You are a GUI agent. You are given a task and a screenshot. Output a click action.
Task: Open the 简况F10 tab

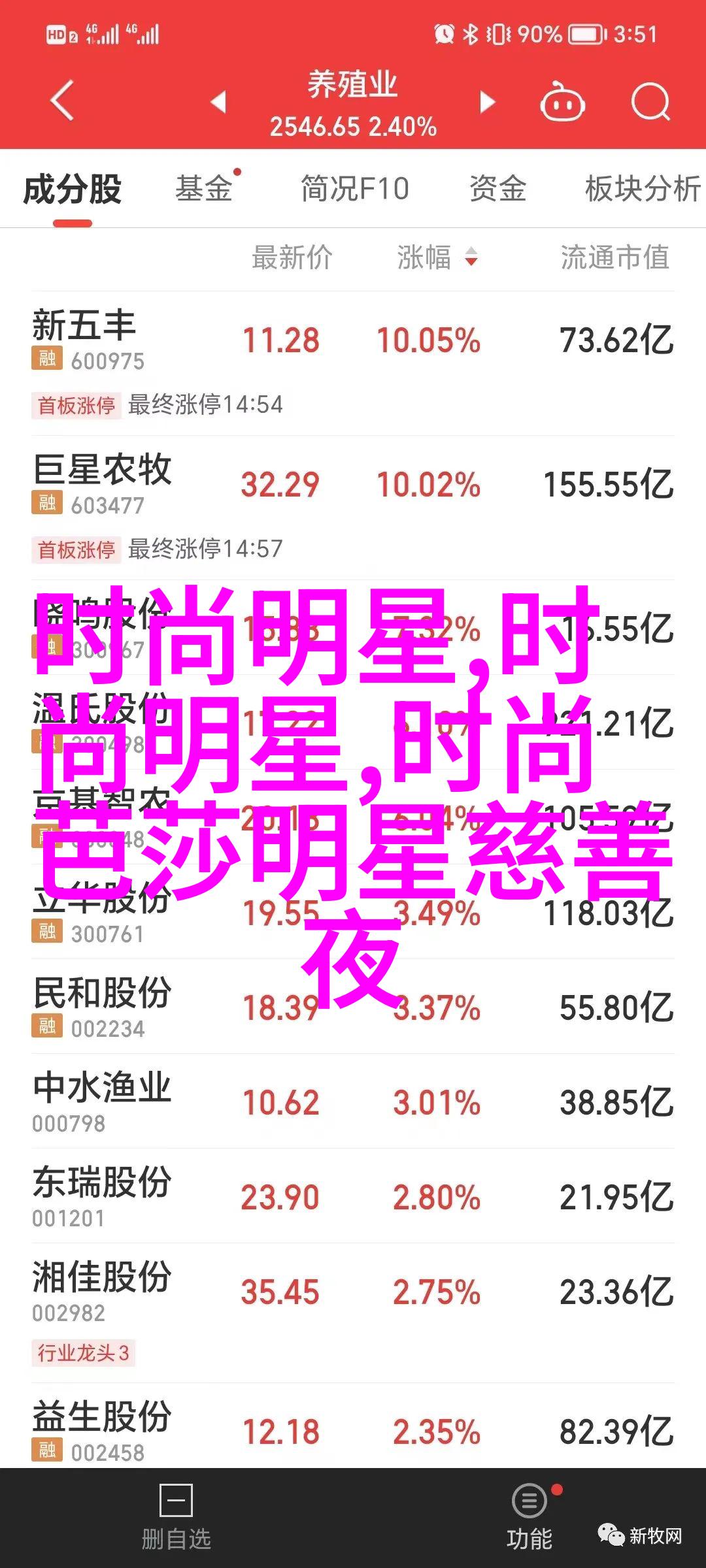point(355,189)
